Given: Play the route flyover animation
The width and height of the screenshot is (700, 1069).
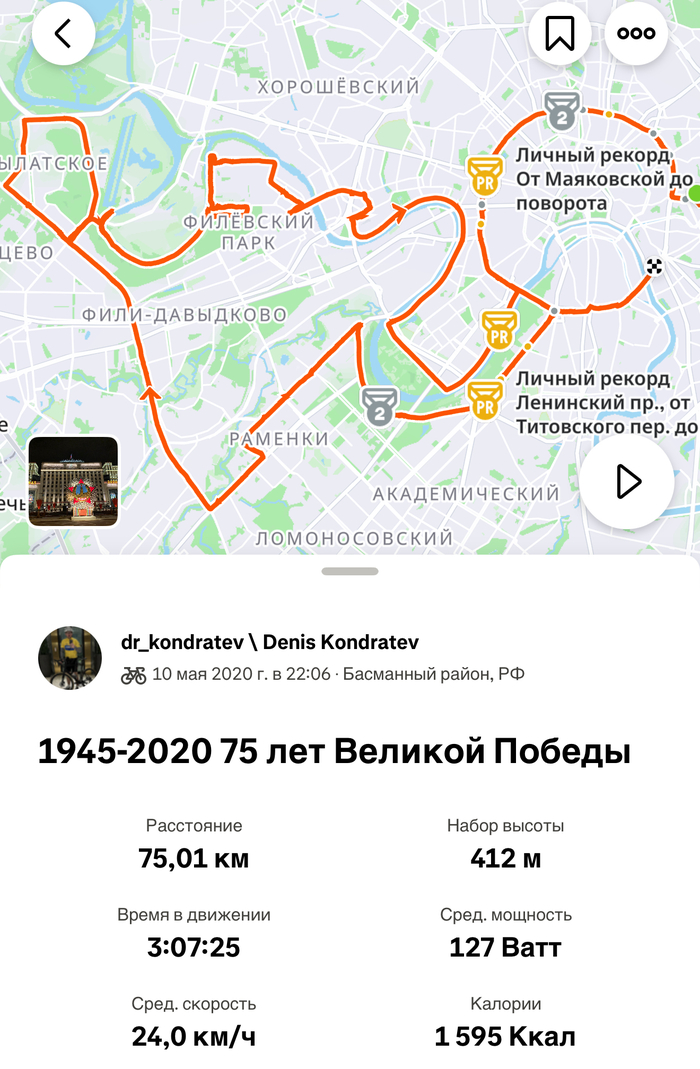Looking at the screenshot, I should [627, 481].
